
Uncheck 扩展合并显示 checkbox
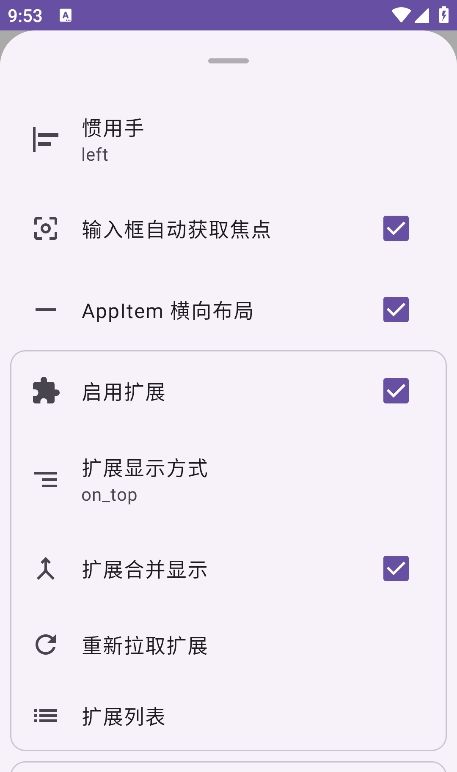click(x=396, y=569)
